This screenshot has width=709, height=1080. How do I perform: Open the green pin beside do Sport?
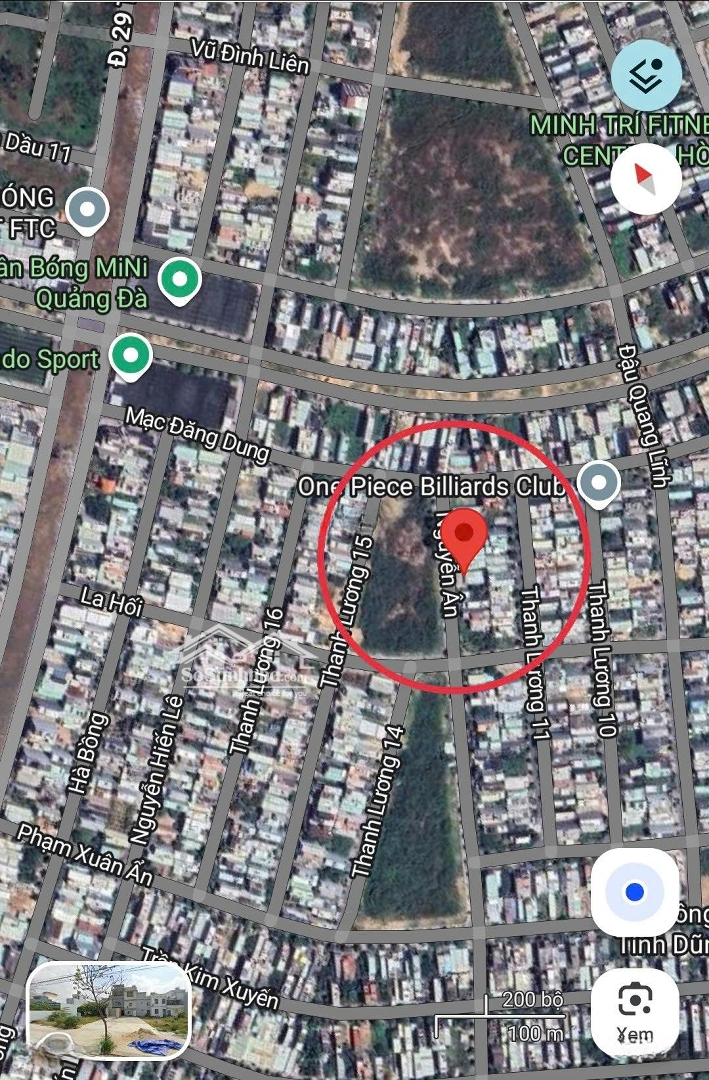(130, 355)
